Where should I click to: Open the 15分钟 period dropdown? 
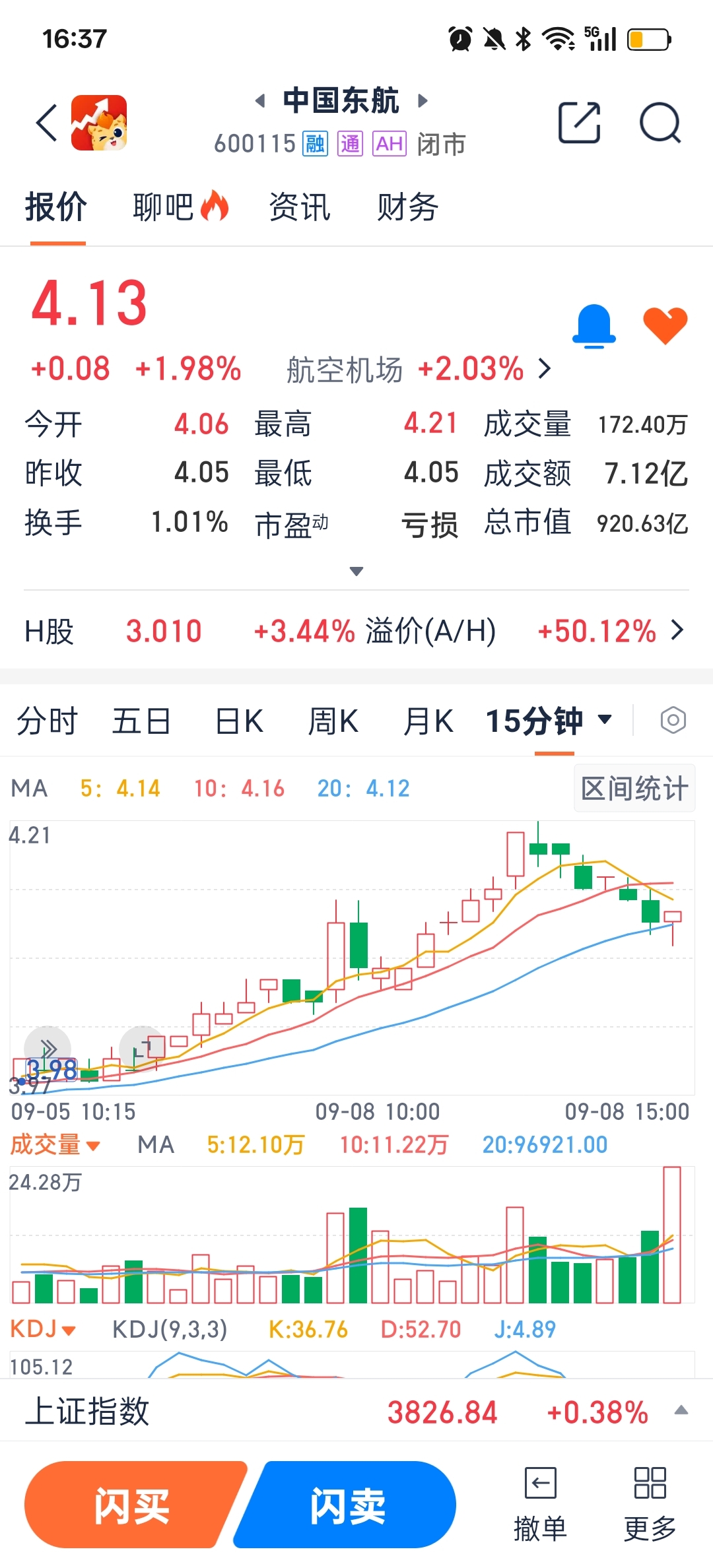(x=549, y=721)
